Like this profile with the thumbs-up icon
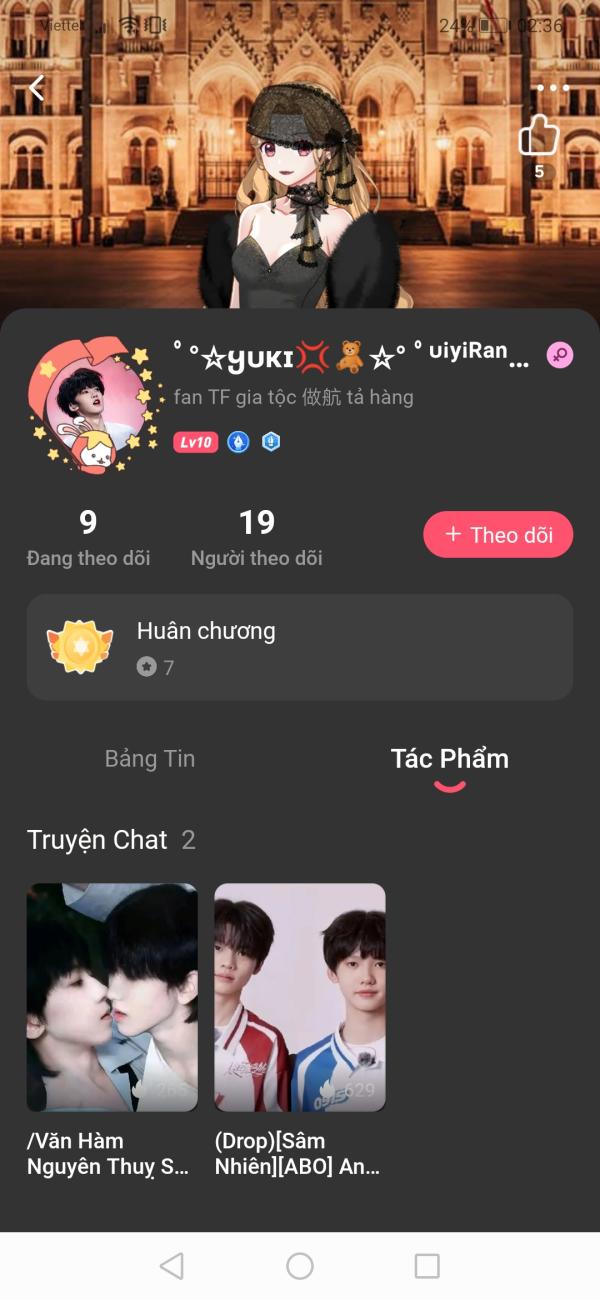The width and height of the screenshot is (600, 1300). click(539, 135)
